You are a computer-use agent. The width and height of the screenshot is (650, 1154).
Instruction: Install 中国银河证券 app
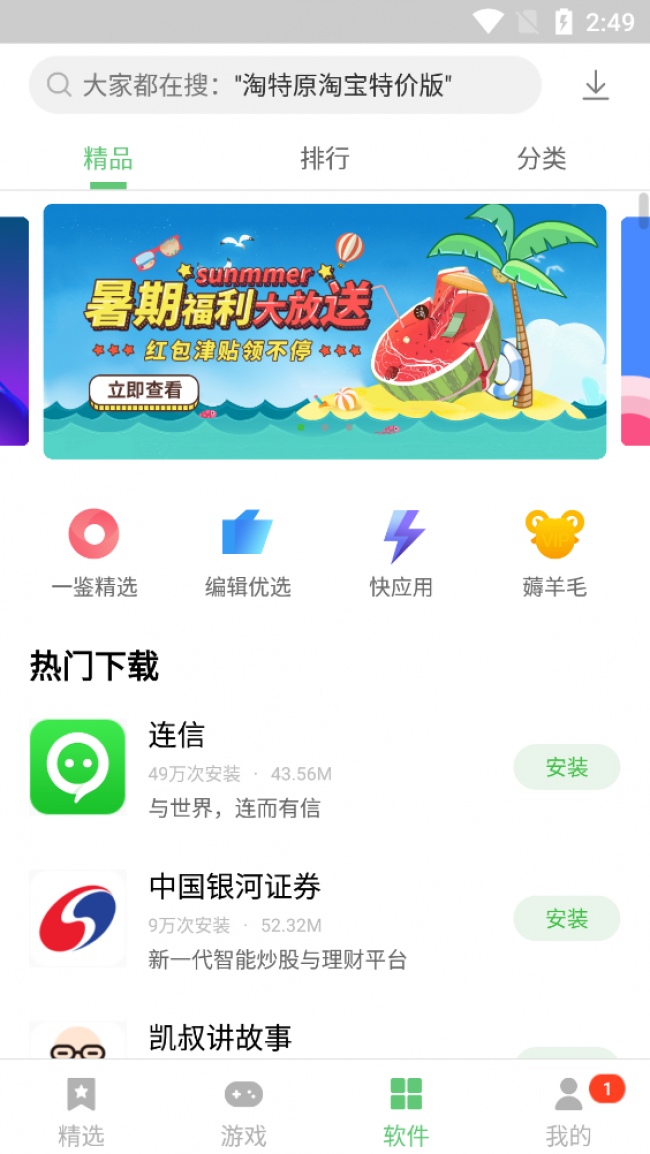[566, 919]
